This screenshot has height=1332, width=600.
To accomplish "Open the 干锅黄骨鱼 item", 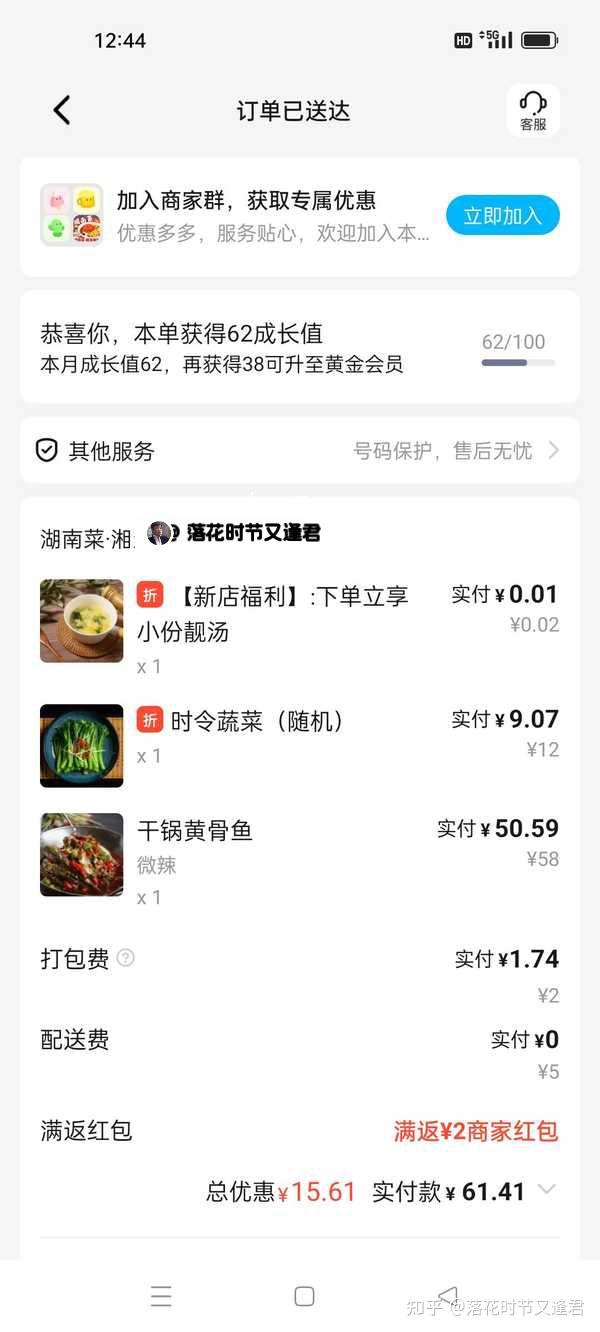I will tap(300, 857).
